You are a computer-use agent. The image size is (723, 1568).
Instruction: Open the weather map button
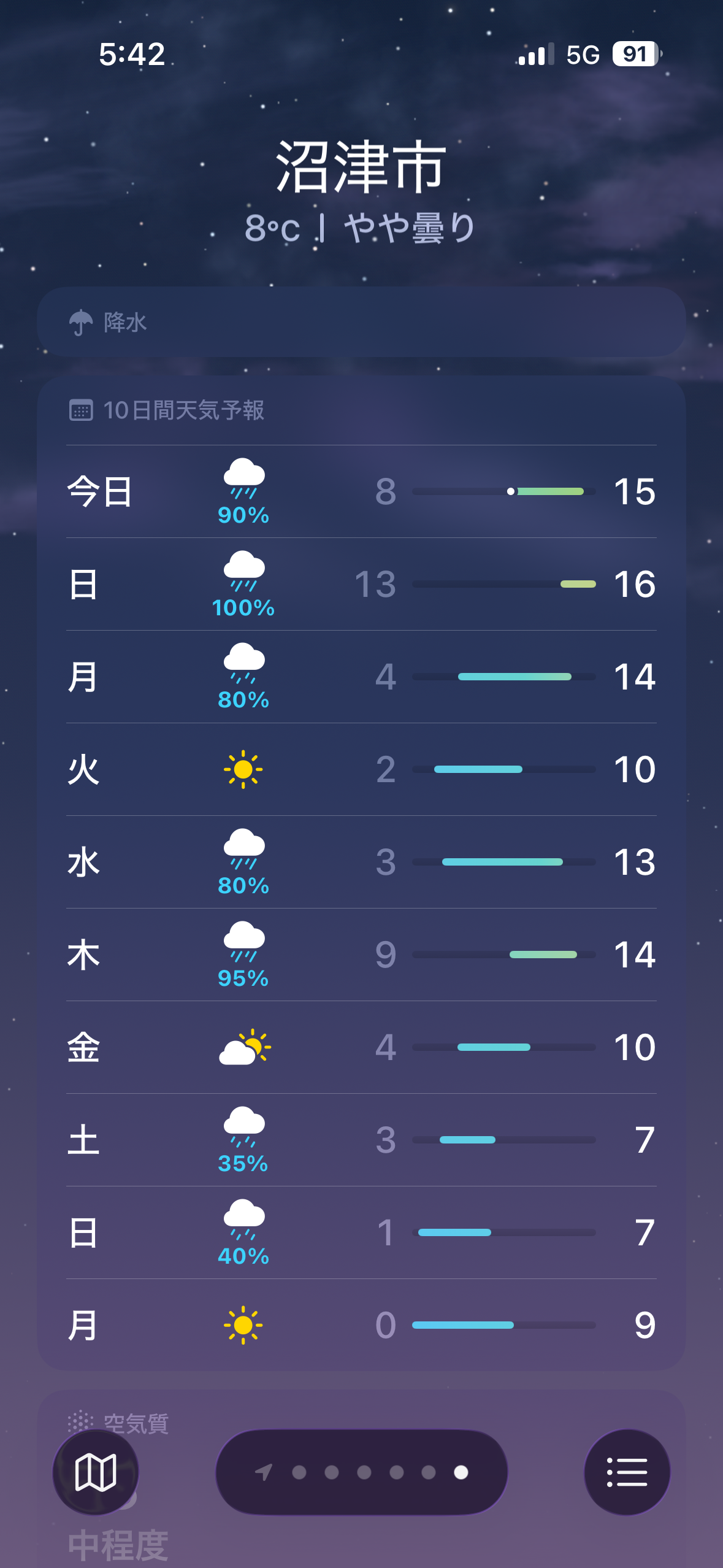point(96,1472)
